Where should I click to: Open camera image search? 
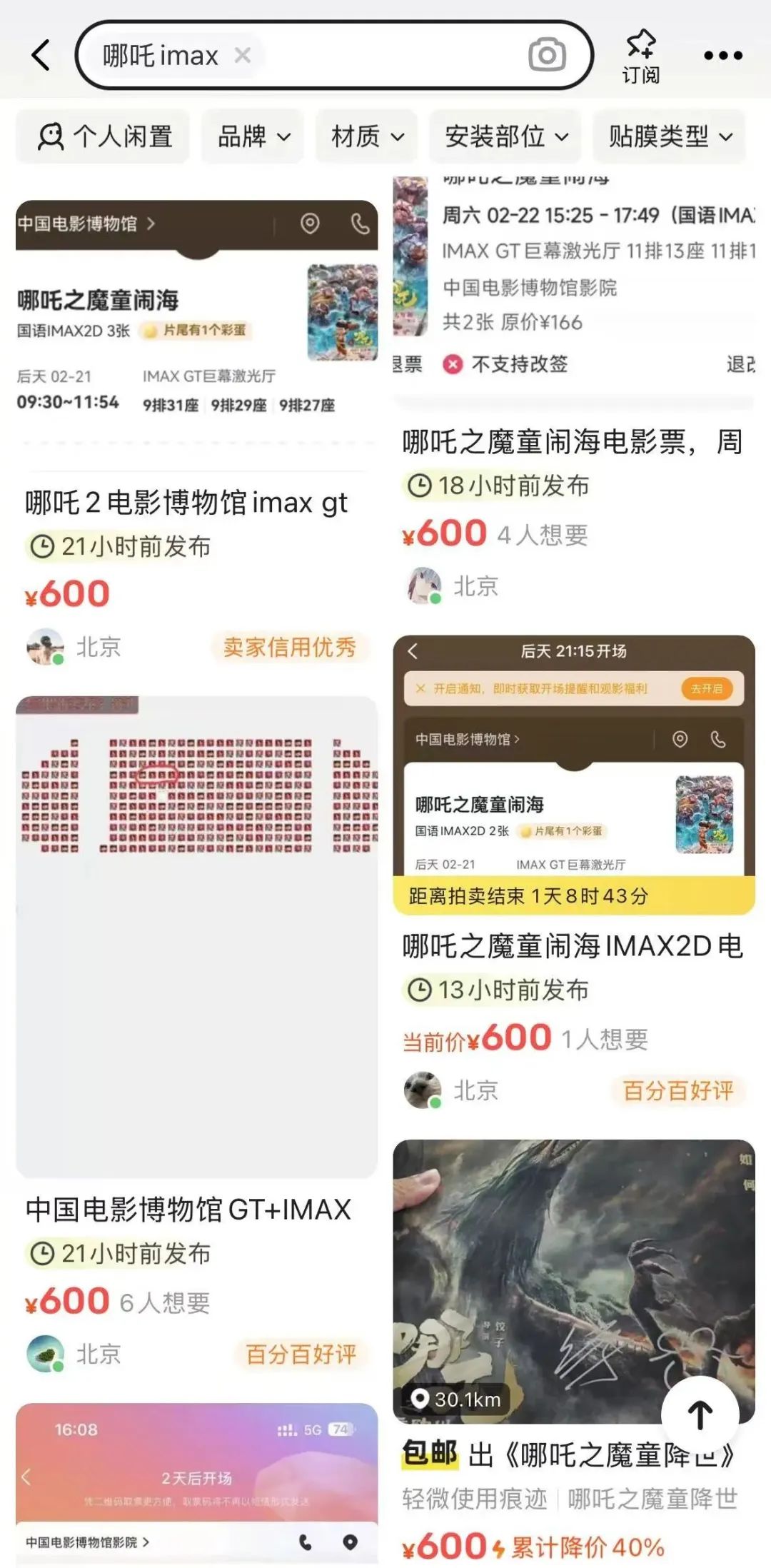click(x=547, y=55)
